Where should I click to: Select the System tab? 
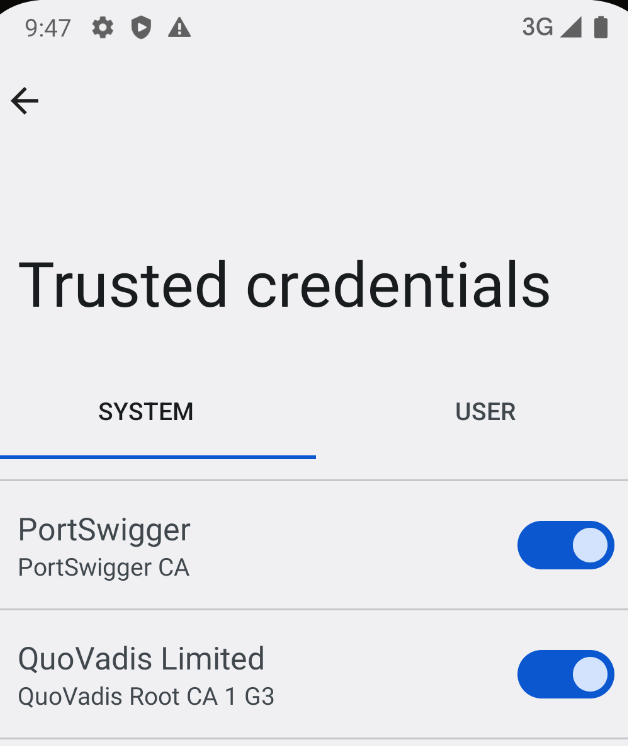click(146, 411)
